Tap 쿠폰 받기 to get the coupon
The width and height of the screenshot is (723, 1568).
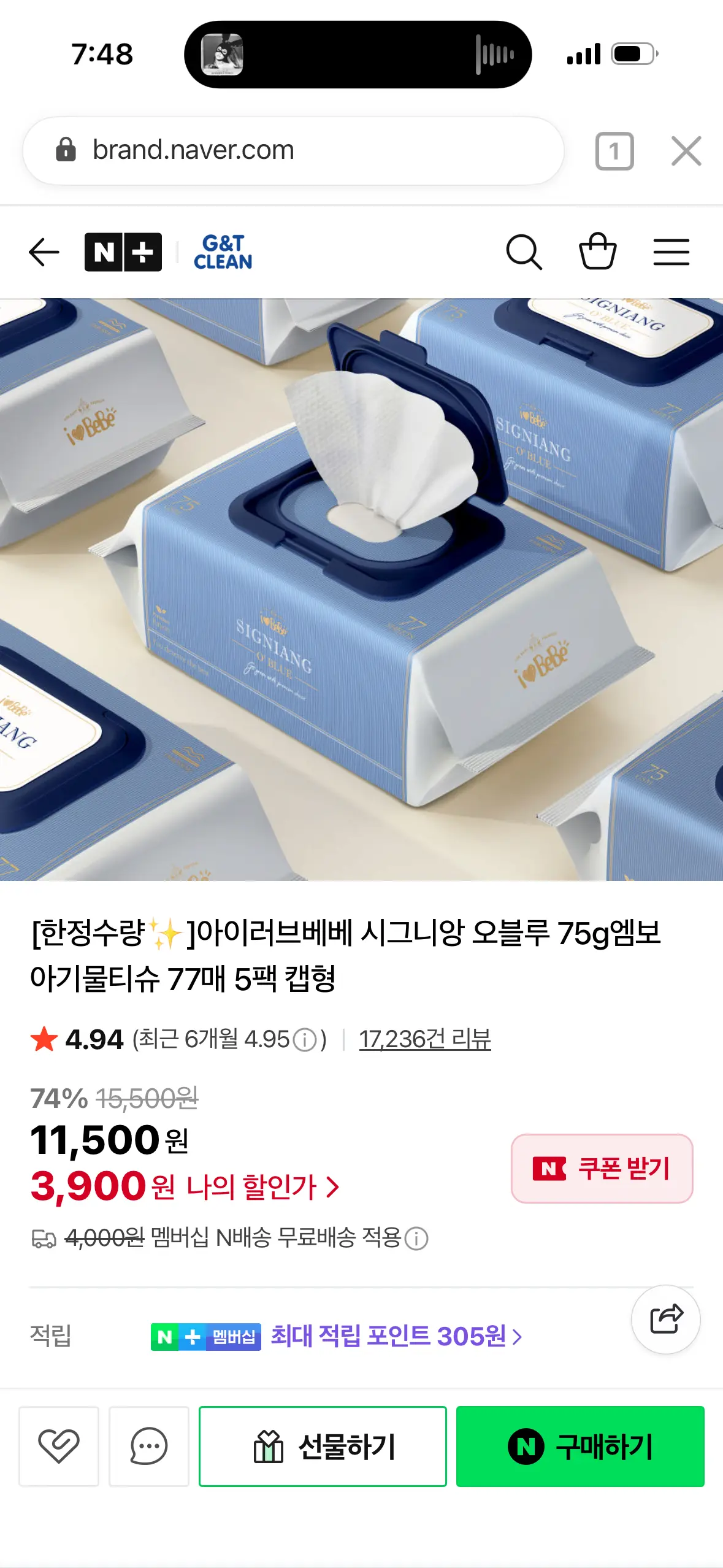click(x=602, y=1168)
